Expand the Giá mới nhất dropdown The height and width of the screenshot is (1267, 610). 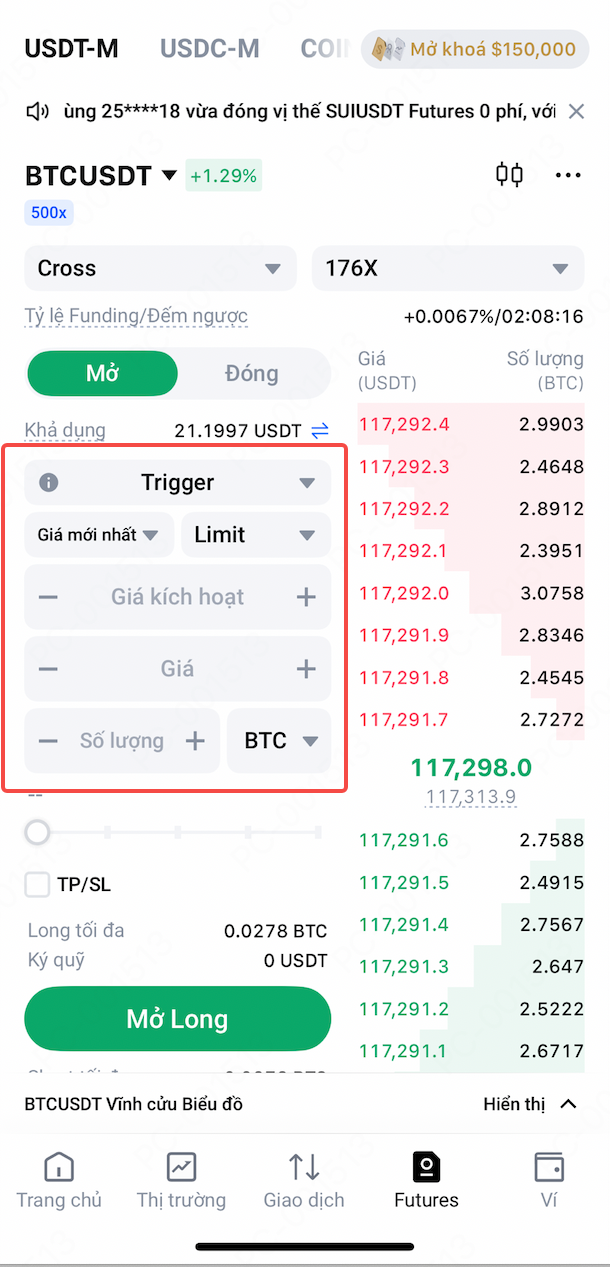98,535
